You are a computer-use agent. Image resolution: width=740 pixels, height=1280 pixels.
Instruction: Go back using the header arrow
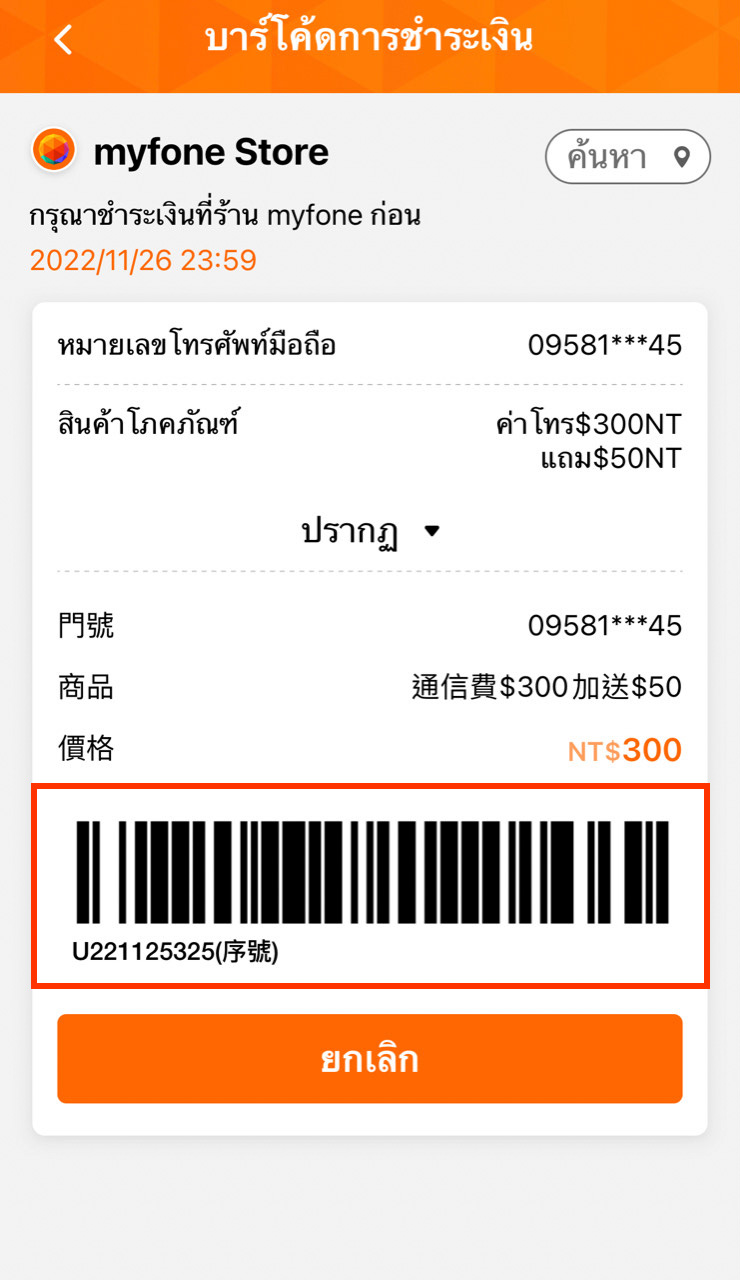click(64, 40)
